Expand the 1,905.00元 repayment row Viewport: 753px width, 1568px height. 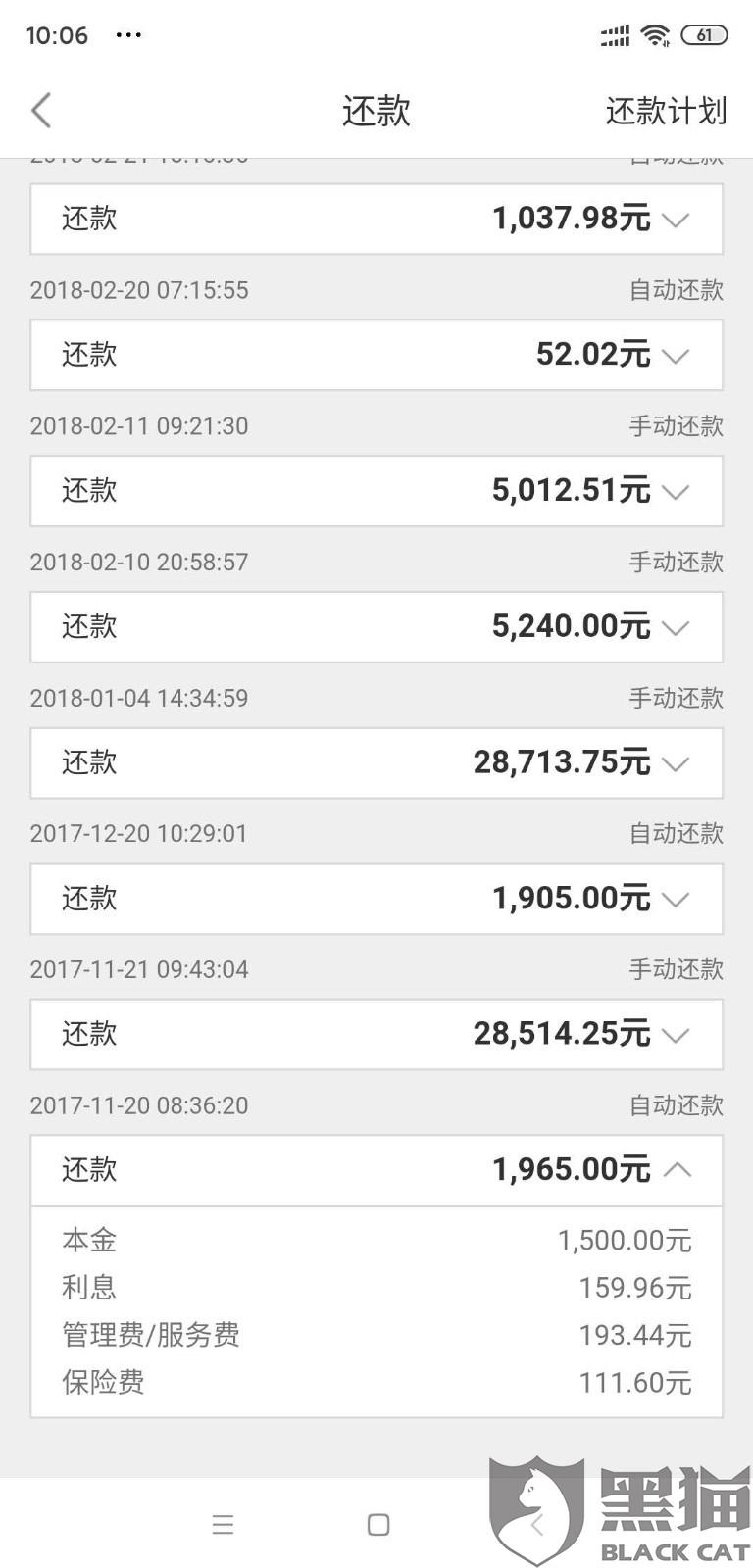[x=676, y=899]
